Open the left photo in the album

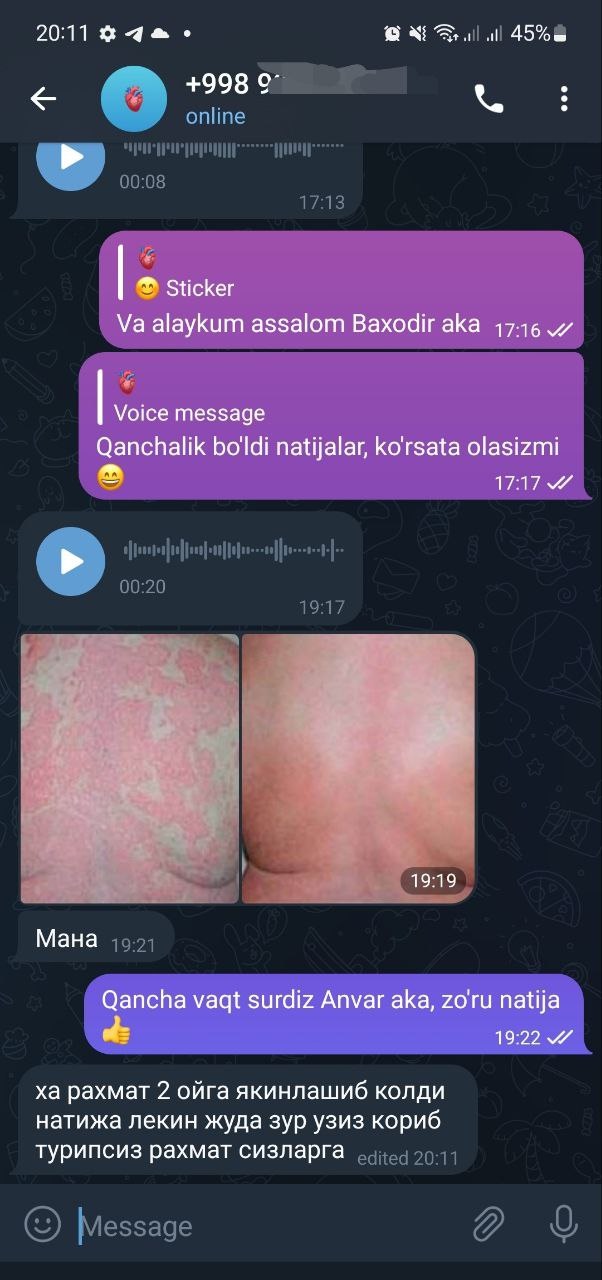pyautogui.click(x=130, y=768)
